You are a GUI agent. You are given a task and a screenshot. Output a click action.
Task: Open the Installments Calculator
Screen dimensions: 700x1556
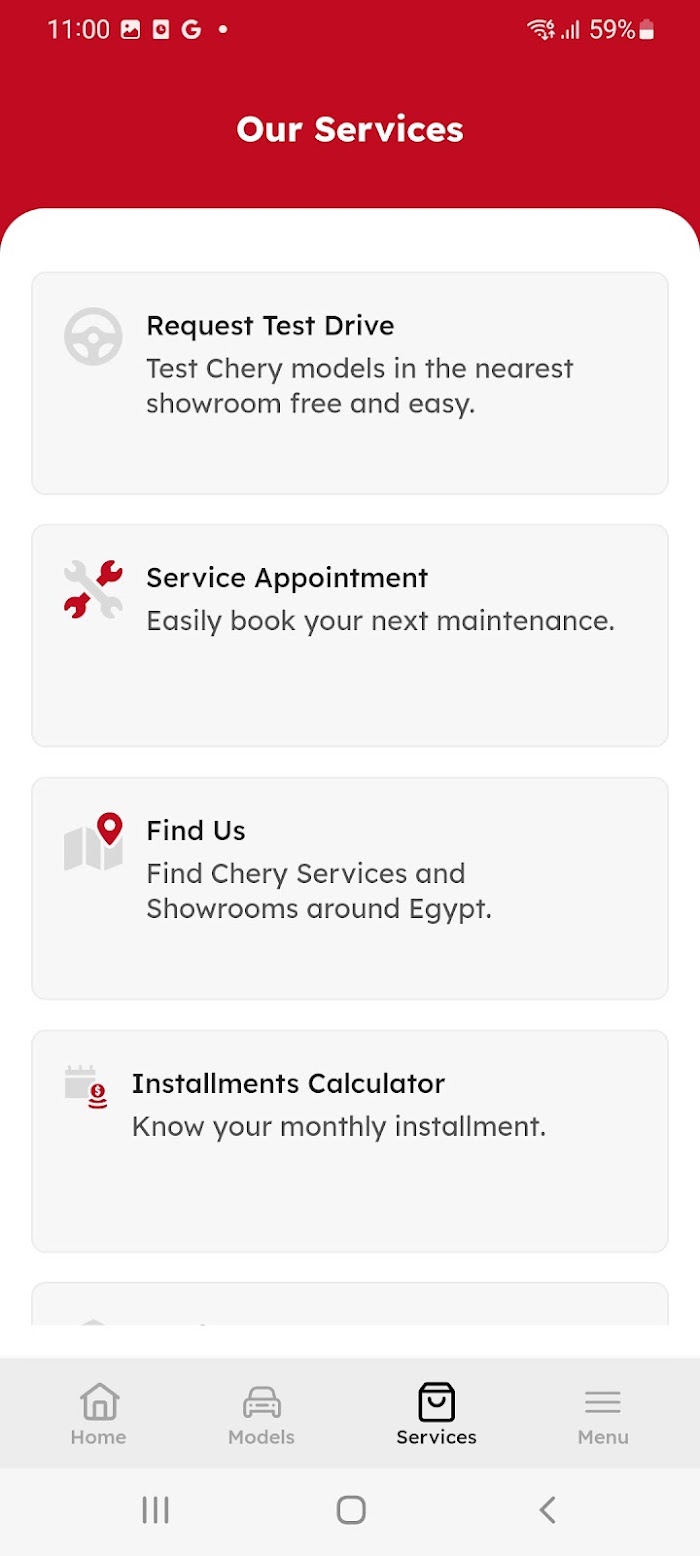tap(350, 1141)
